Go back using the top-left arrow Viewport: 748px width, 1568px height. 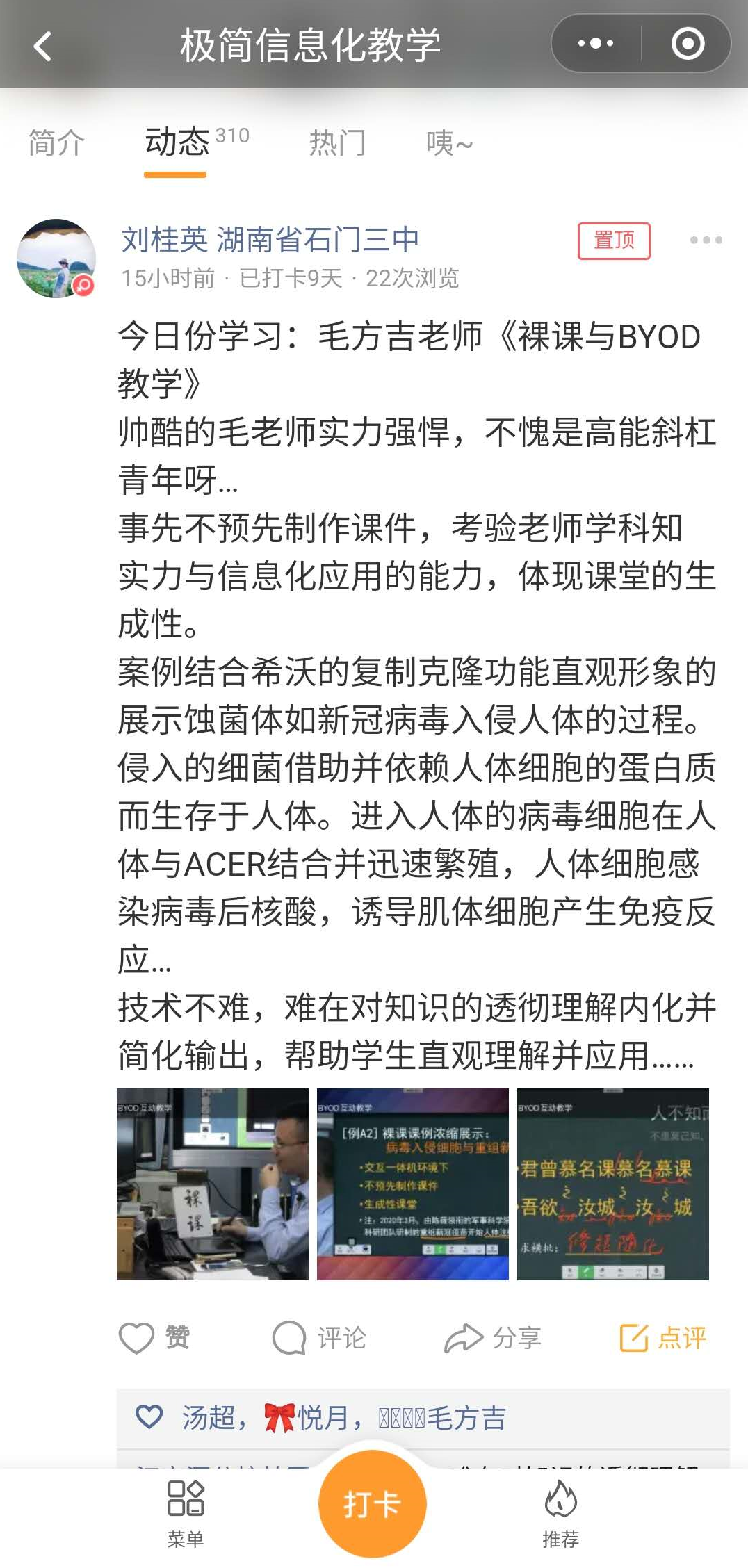click(42, 47)
